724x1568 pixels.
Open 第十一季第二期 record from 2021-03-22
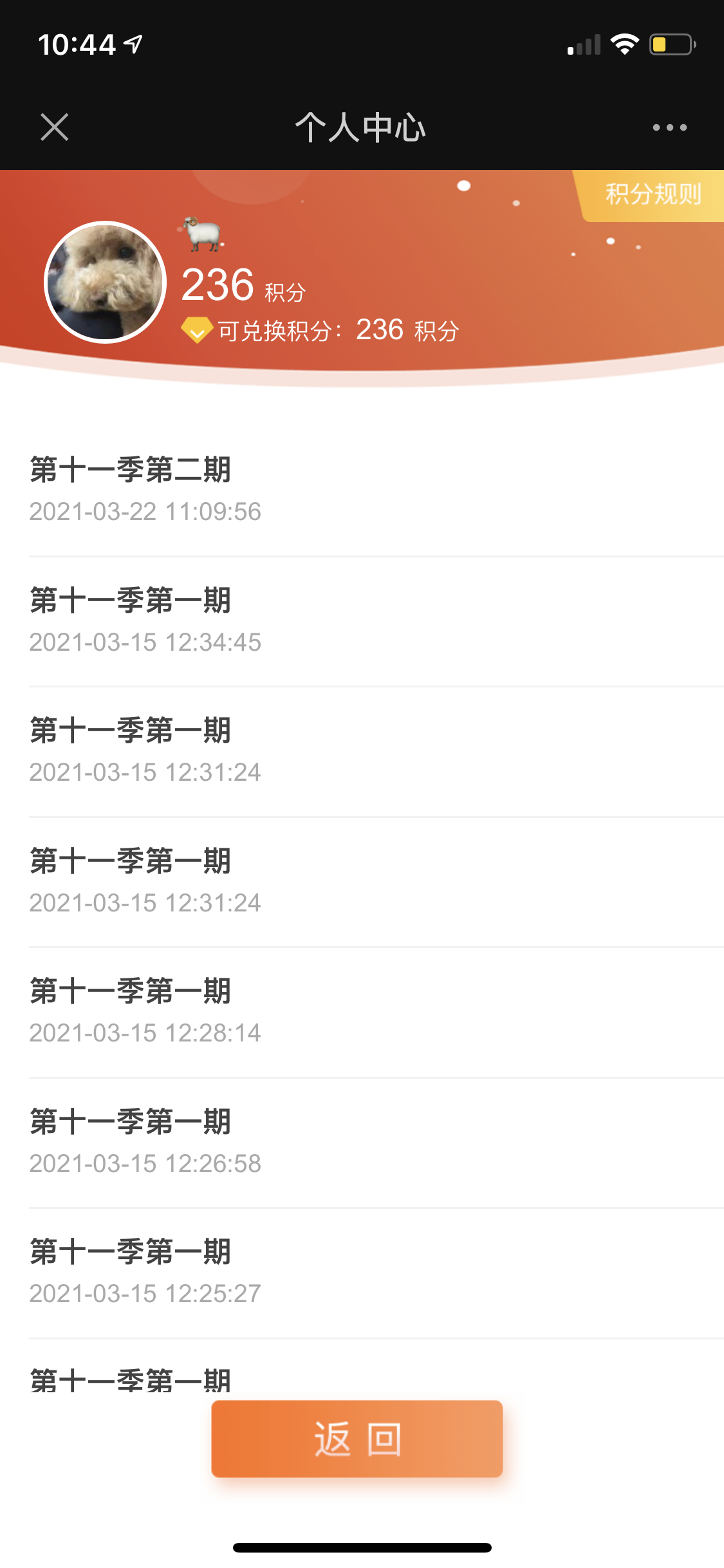click(x=360, y=489)
